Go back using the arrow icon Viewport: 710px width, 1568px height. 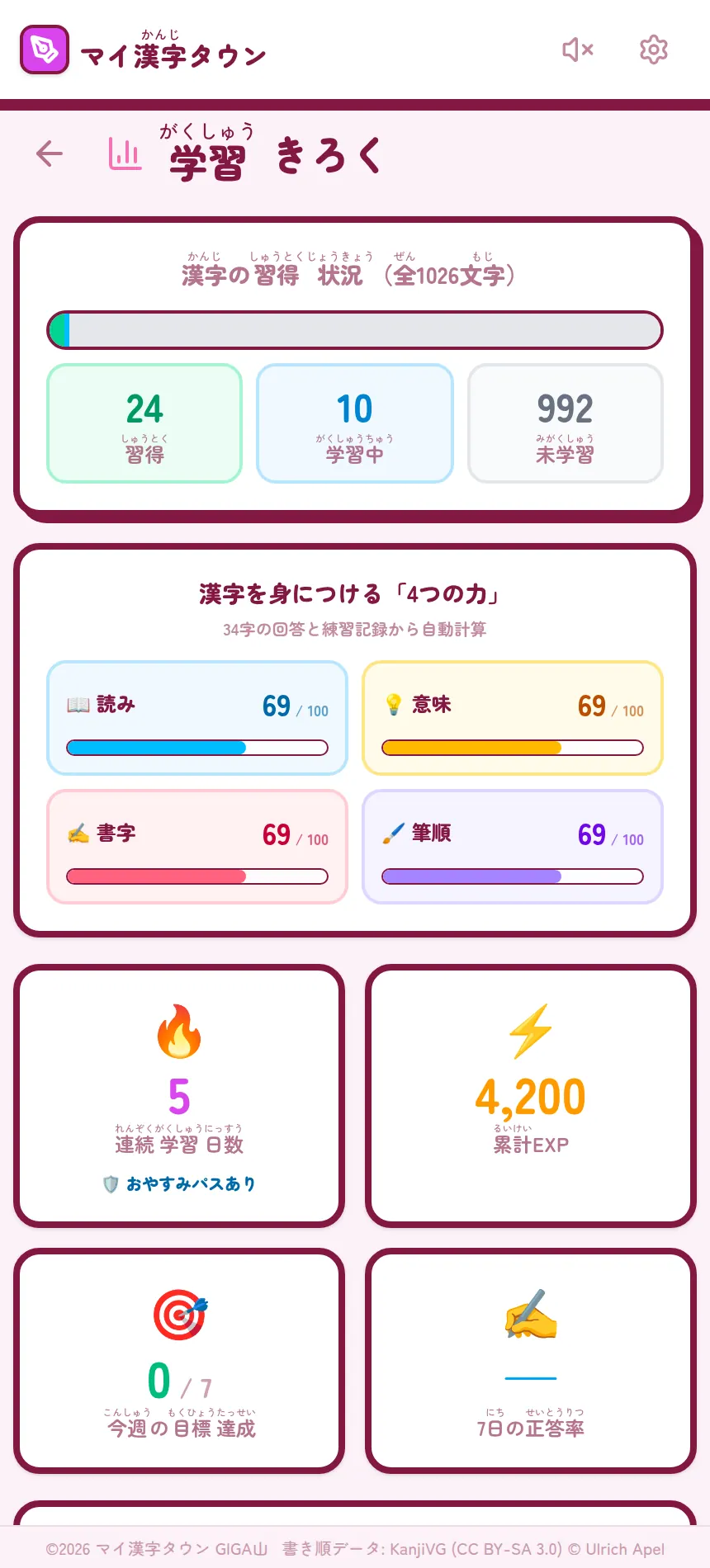50,153
